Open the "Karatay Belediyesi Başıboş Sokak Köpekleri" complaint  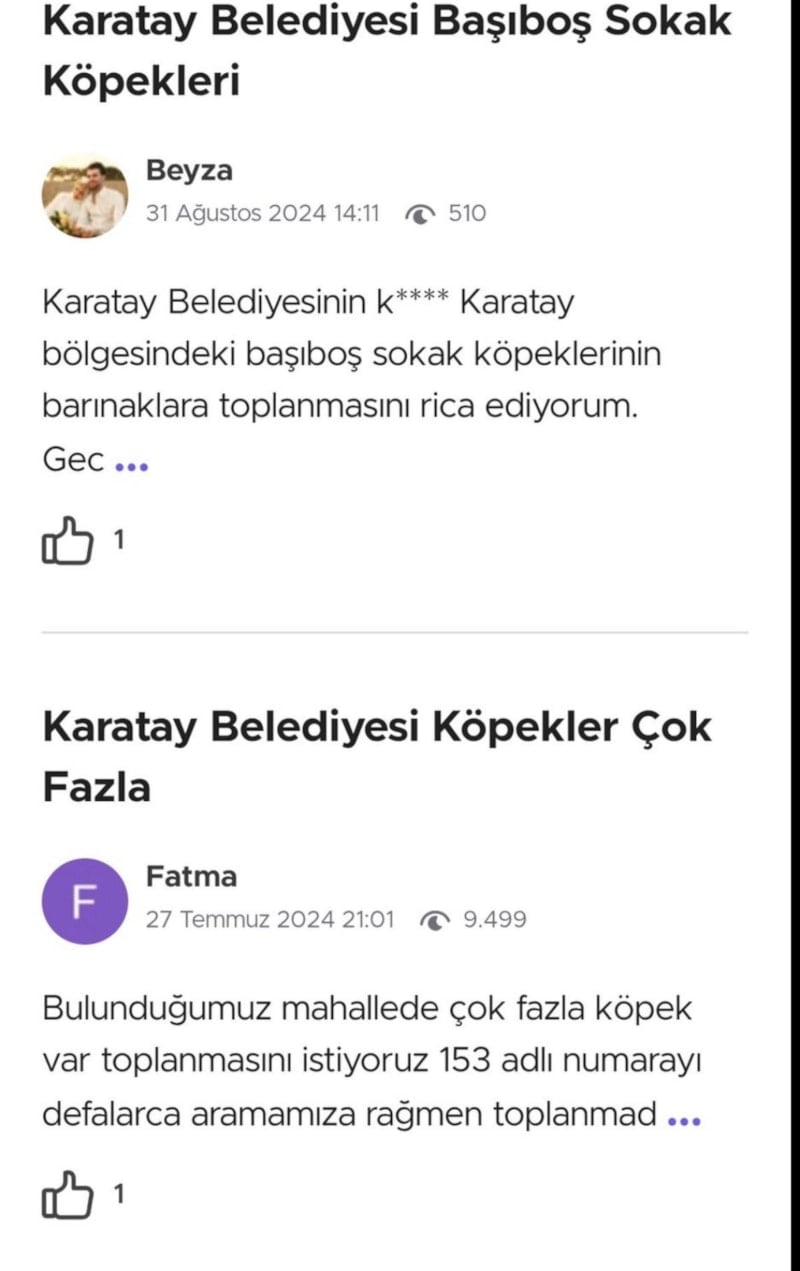point(386,50)
